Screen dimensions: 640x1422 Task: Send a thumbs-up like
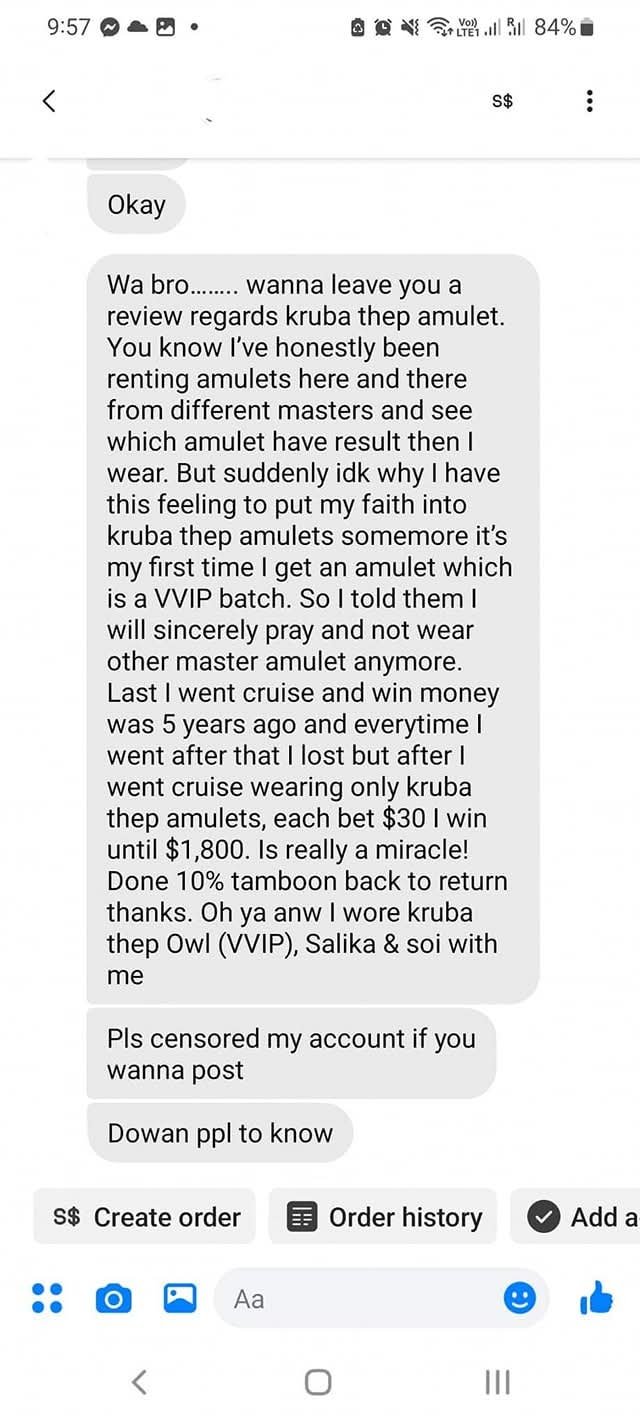coord(595,1298)
